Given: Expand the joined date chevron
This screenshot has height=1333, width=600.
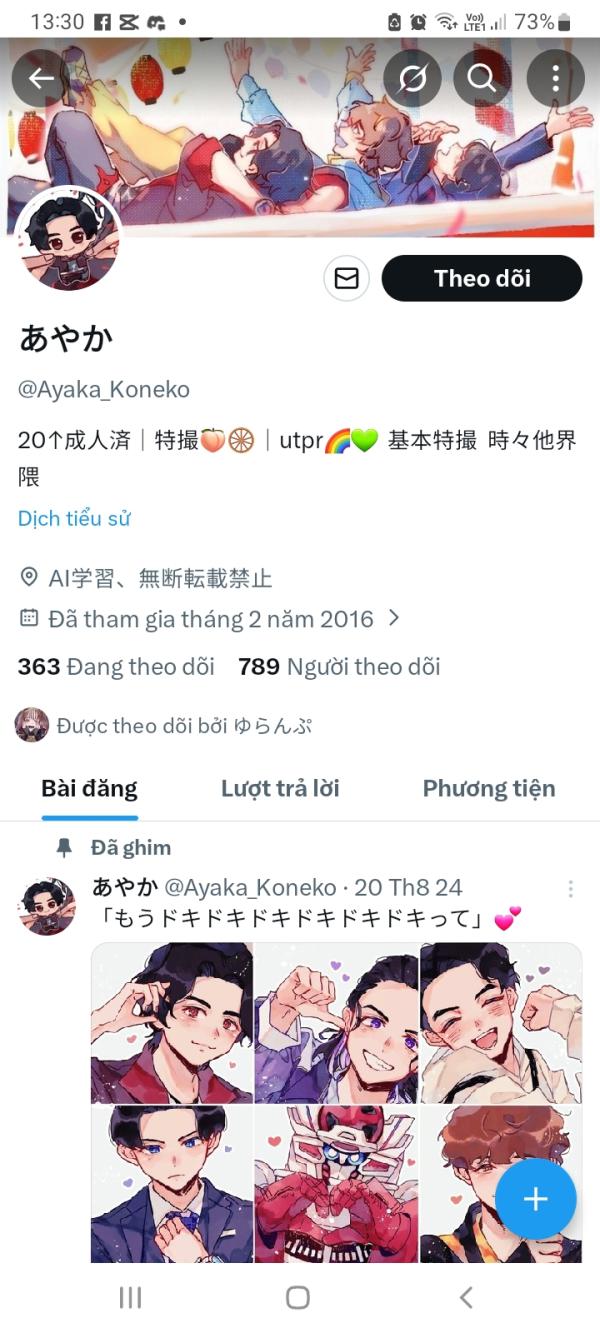Looking at the screenshot, I should pos(394,618).
